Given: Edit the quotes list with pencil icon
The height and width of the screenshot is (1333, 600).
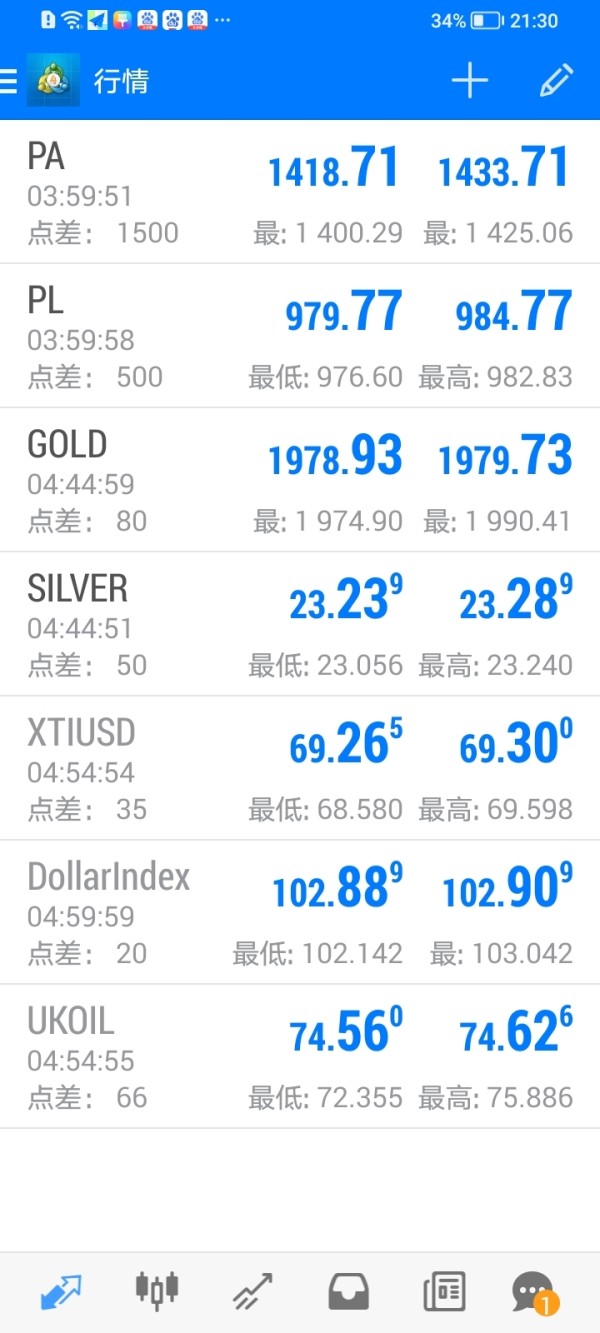Looking at the screenshot, I should click(556, 81).
